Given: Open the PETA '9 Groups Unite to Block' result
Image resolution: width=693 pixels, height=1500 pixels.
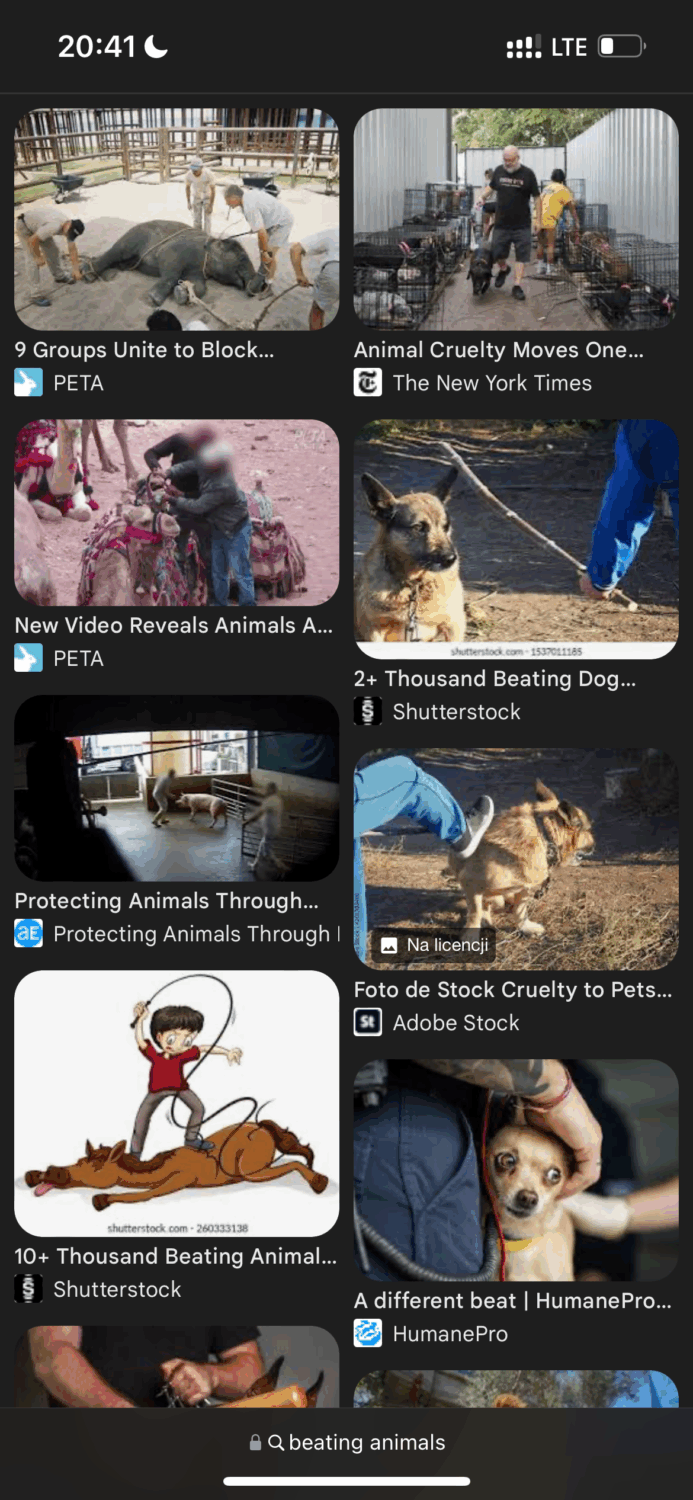Looking at the screenshot, I should [176, 220].
